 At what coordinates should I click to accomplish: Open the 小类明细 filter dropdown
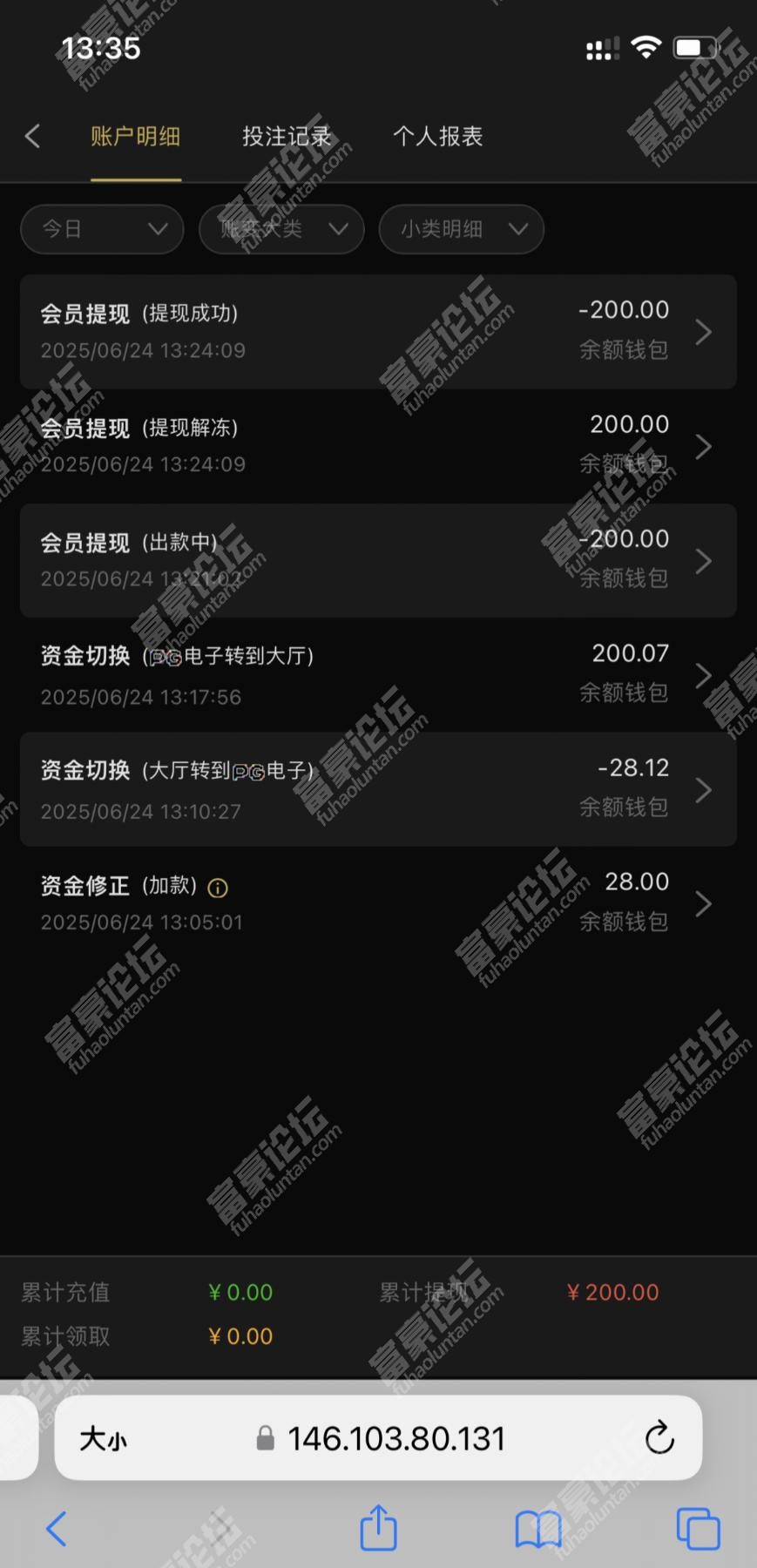click(461, 229)
